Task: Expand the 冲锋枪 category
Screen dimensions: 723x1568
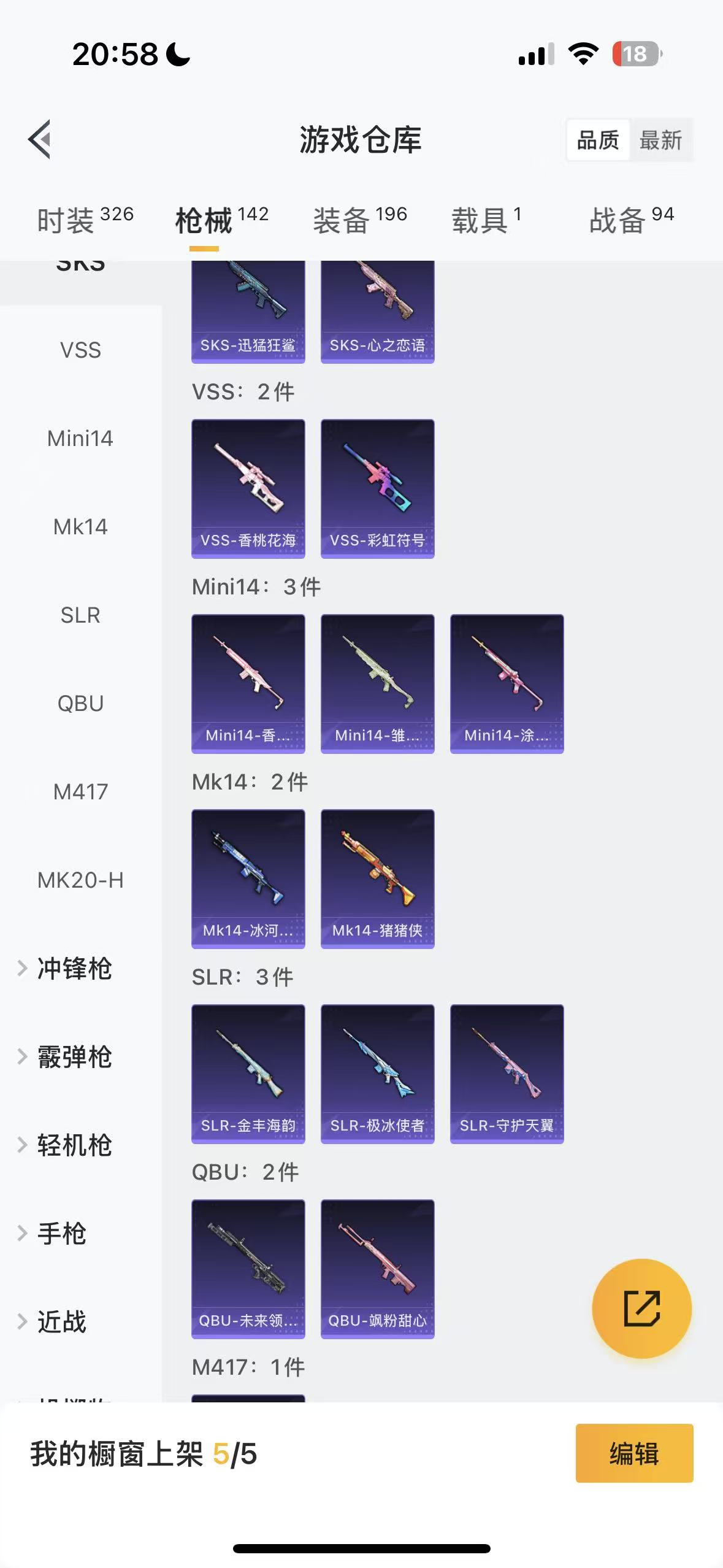Action: (74, 969)
